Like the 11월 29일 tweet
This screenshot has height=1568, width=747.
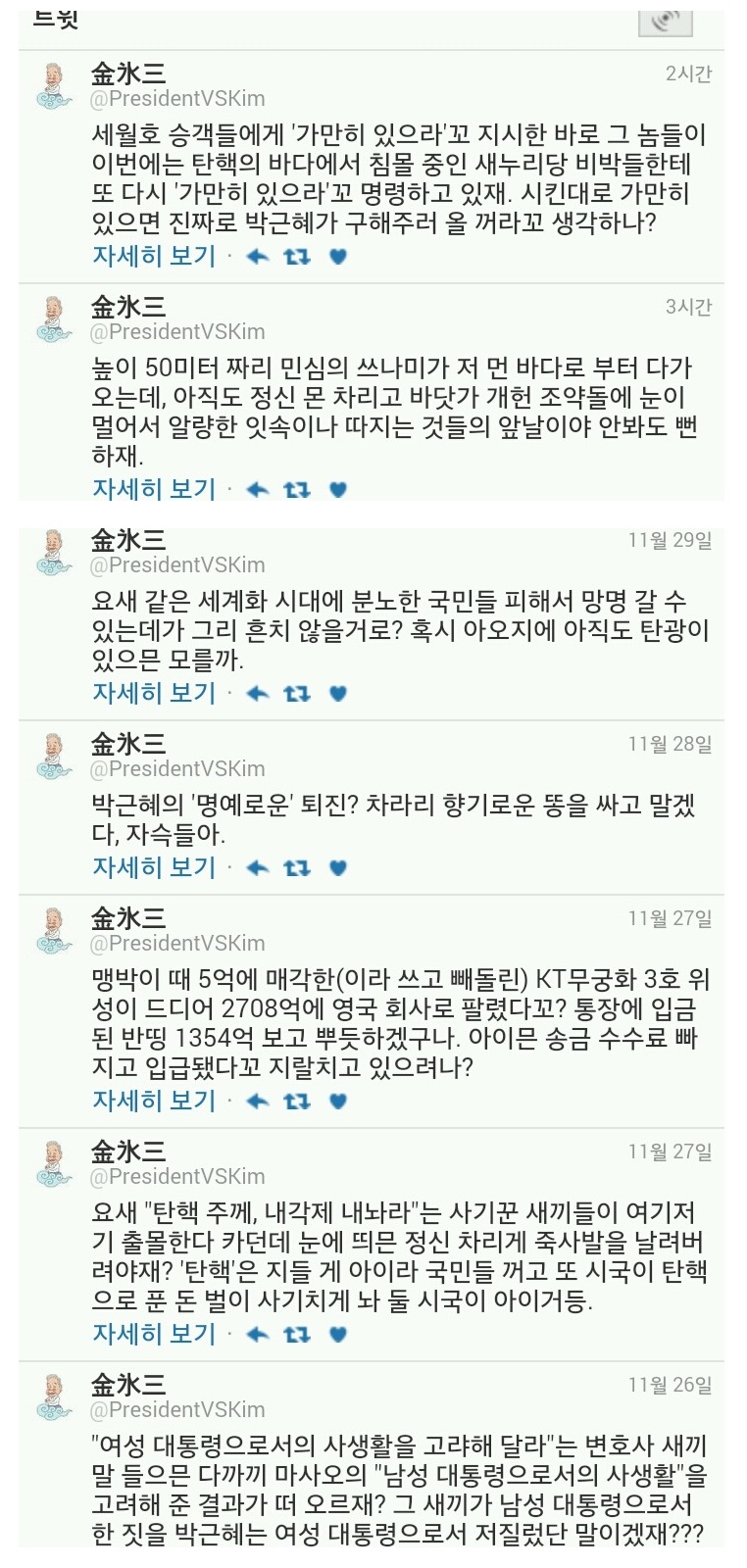[x=338, y=694]
